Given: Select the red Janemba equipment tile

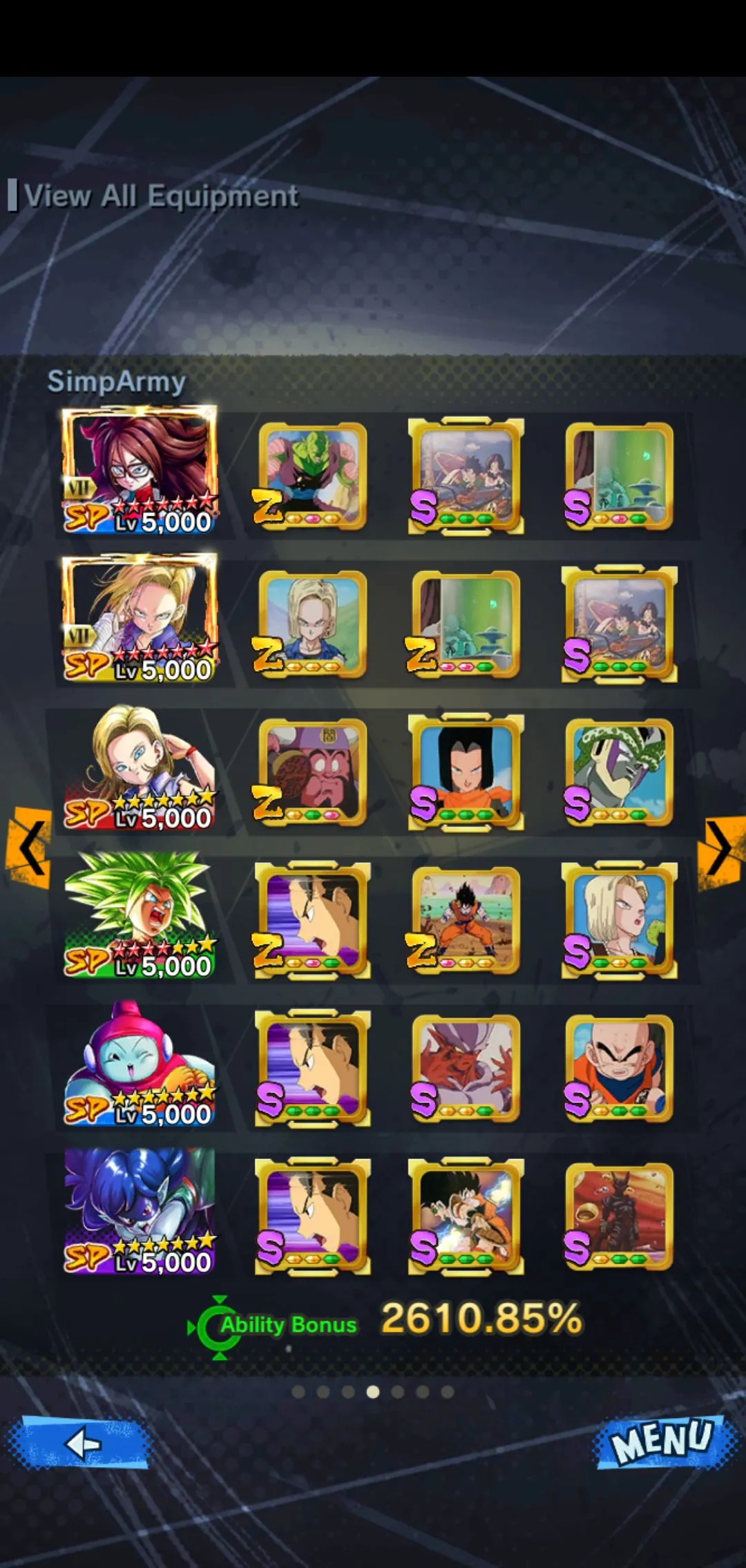Looking at the screenshot, I should tap(466, 1067).
